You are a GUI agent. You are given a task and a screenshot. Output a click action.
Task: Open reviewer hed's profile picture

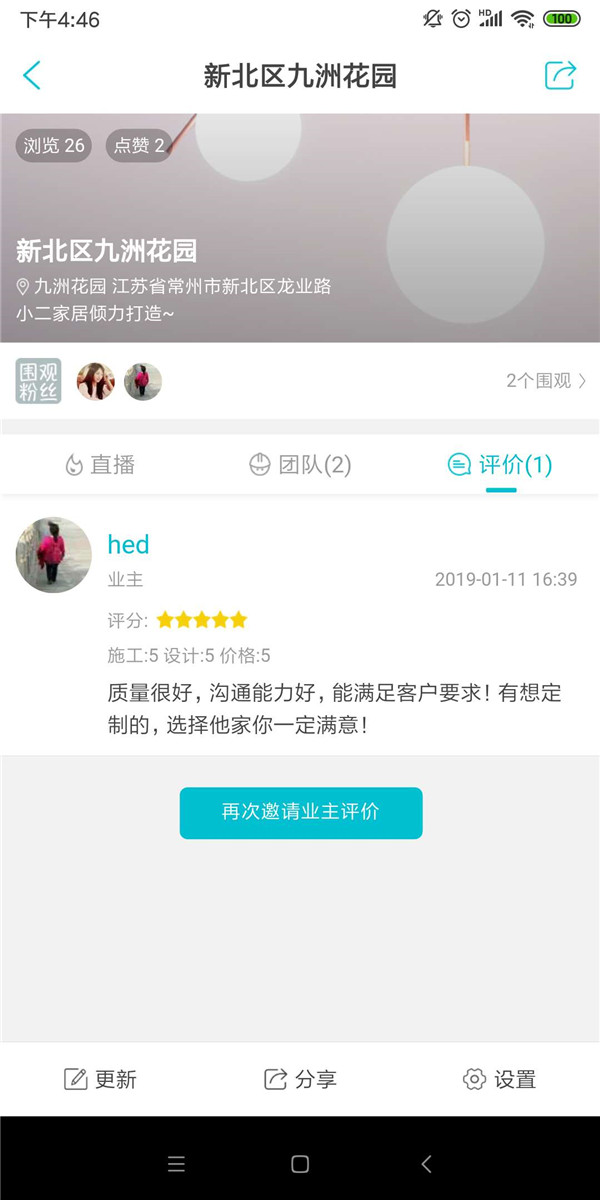click(54, 555)
